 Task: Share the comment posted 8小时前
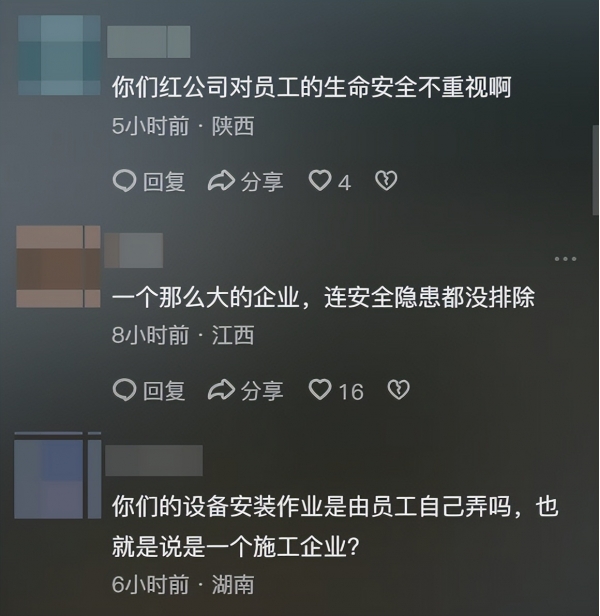[x=245, y=390]
